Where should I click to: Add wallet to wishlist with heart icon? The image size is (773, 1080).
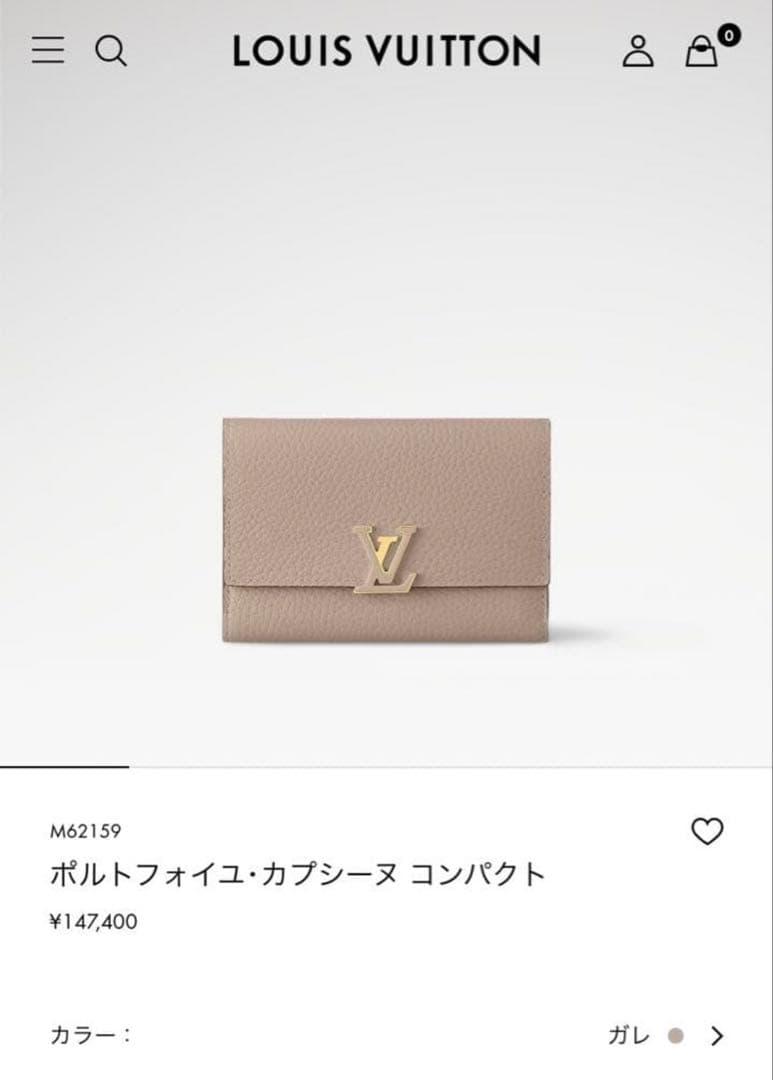point(707,831)
